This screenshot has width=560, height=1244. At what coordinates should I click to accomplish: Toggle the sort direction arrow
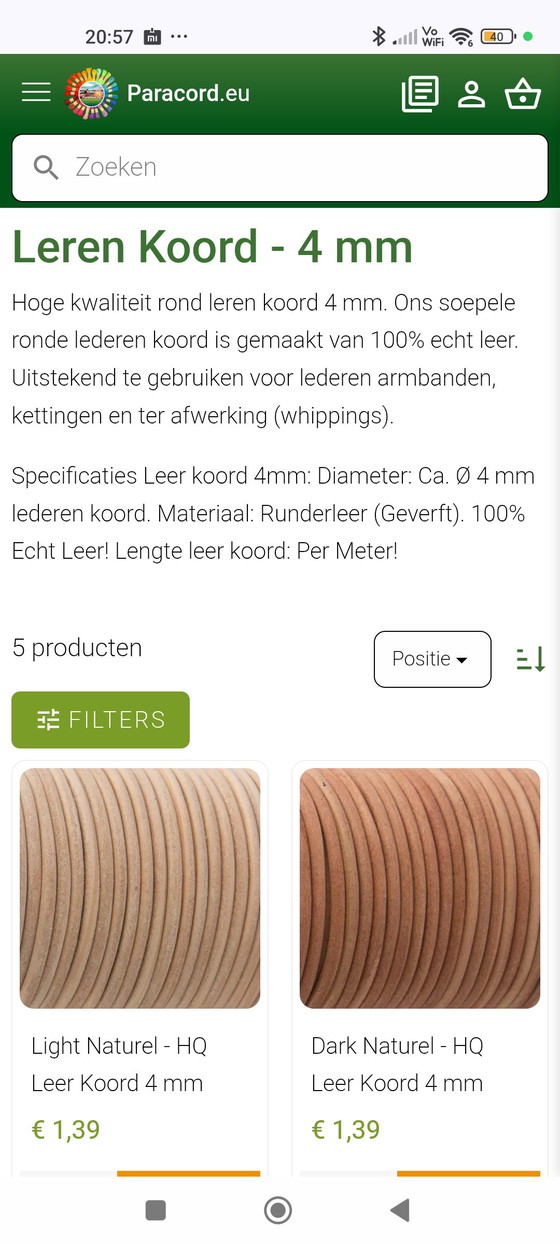click(530, 659)
